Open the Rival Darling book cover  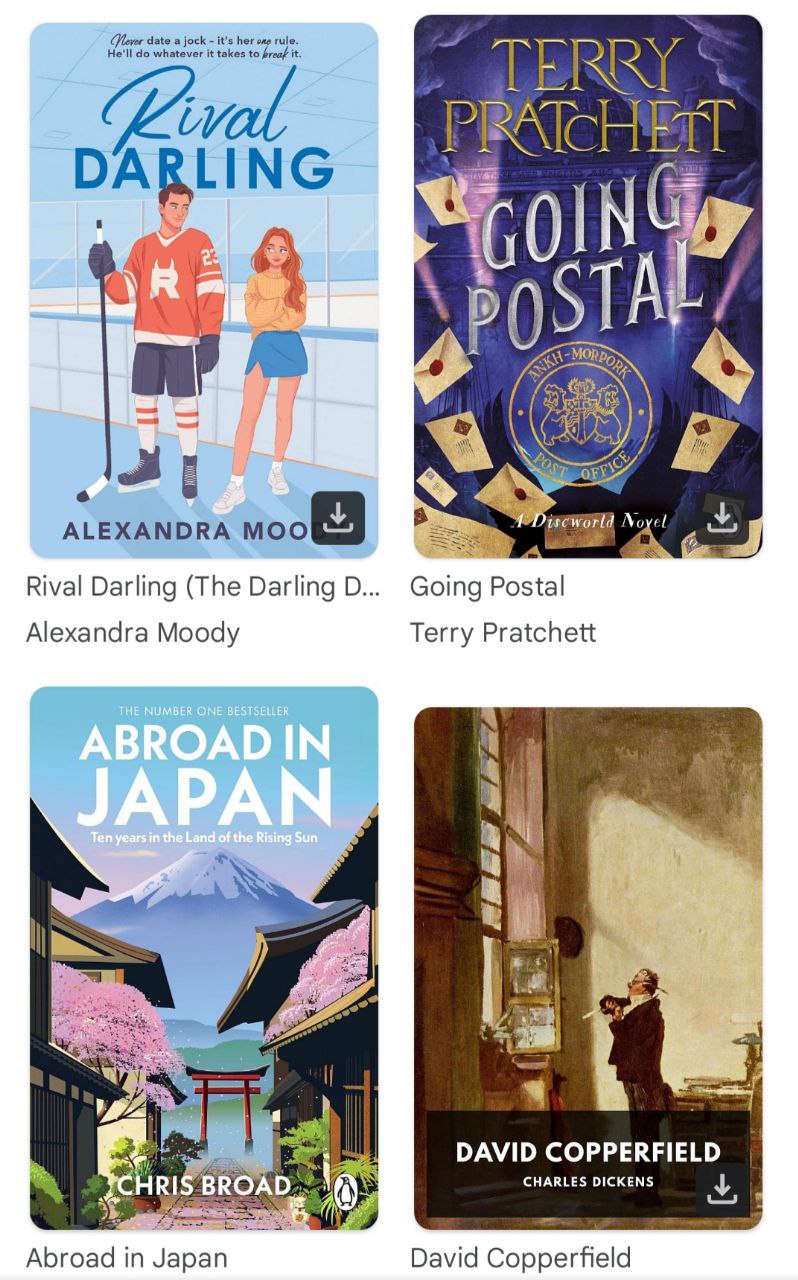pyautogui.click(x=204, y=290)
